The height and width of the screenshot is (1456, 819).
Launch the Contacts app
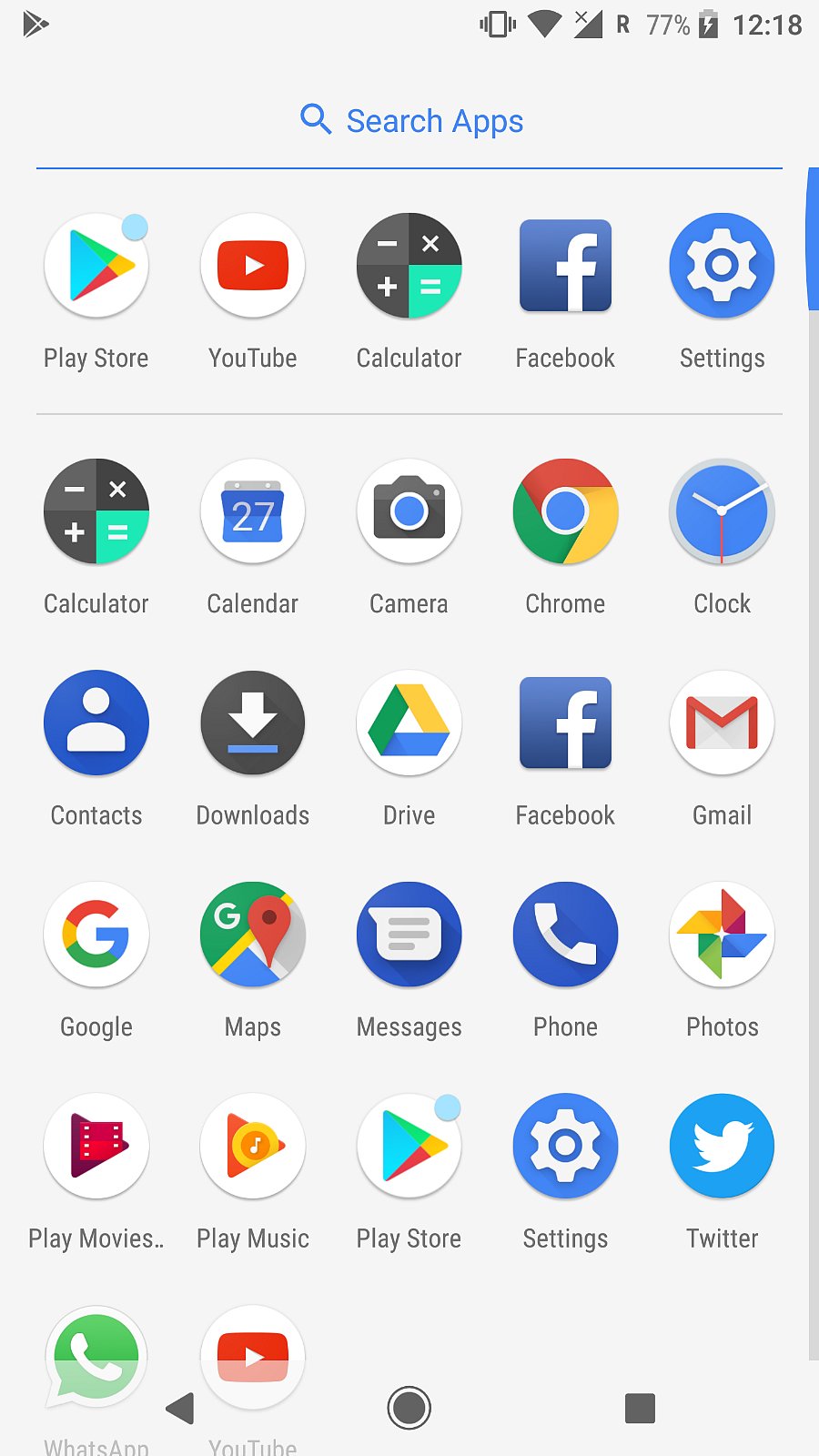[96, 723]
